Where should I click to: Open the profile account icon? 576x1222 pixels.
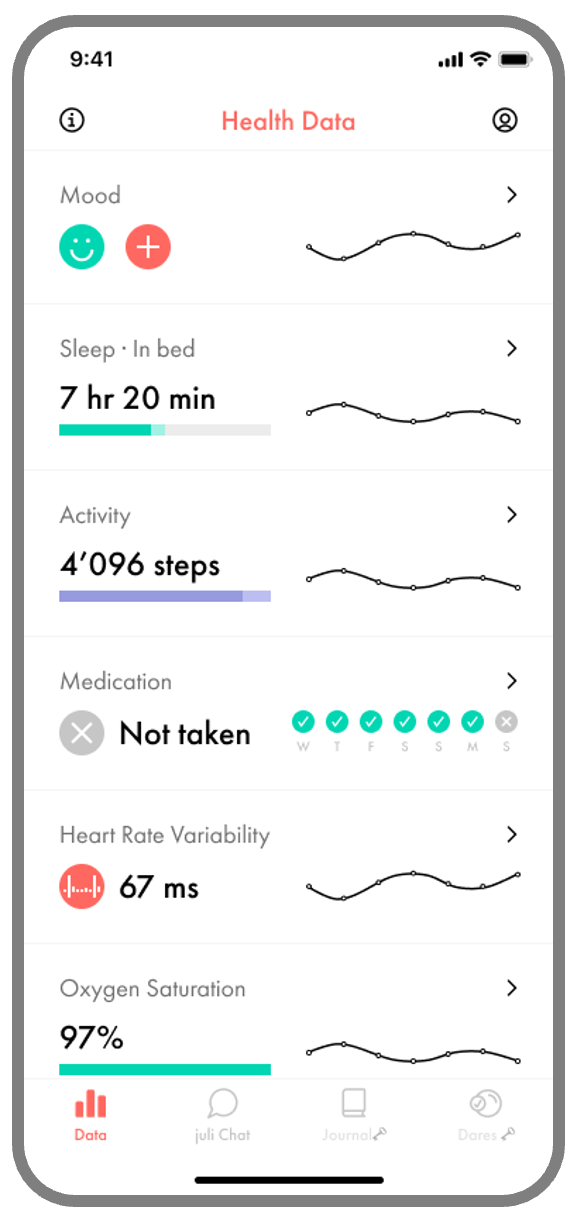tap(505, 121)
